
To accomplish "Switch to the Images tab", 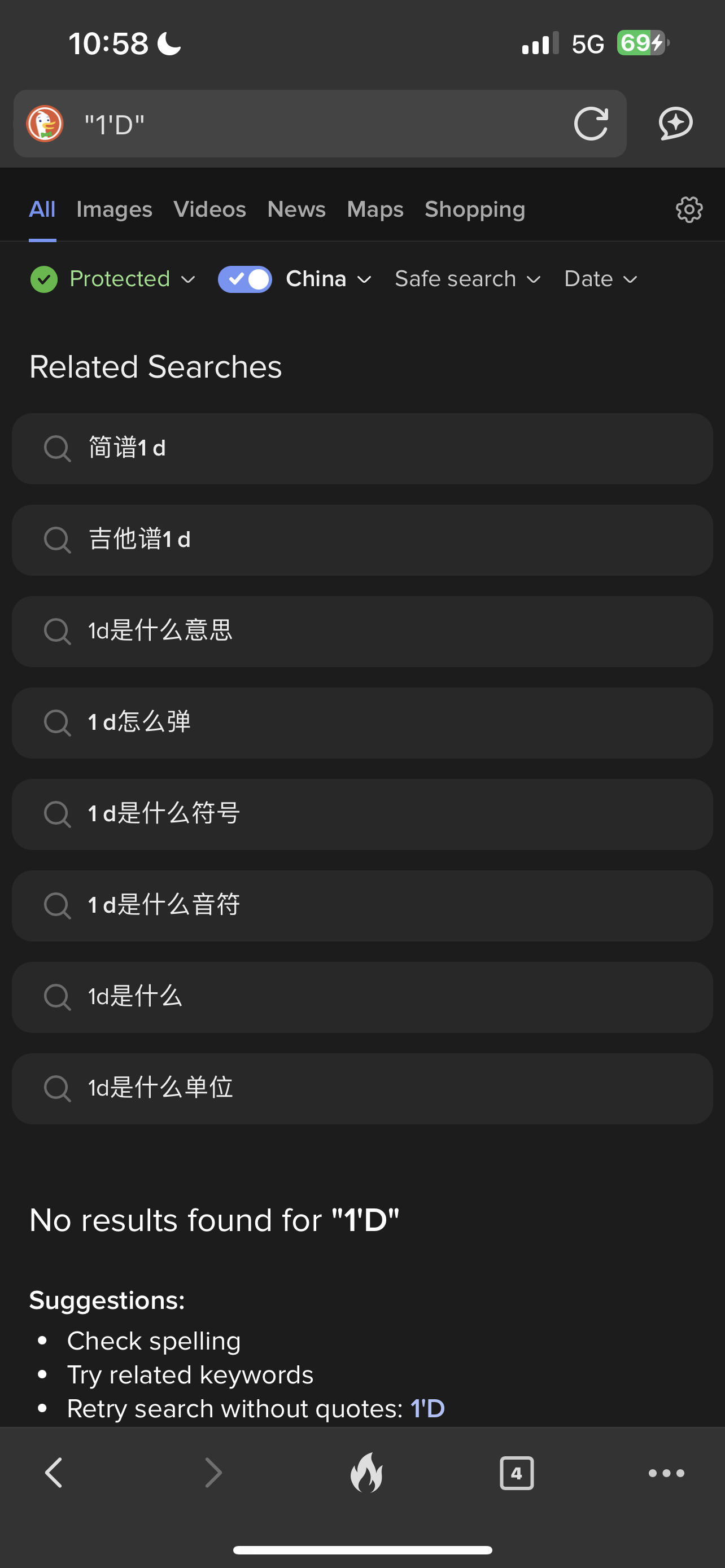I will coord(114,209).
